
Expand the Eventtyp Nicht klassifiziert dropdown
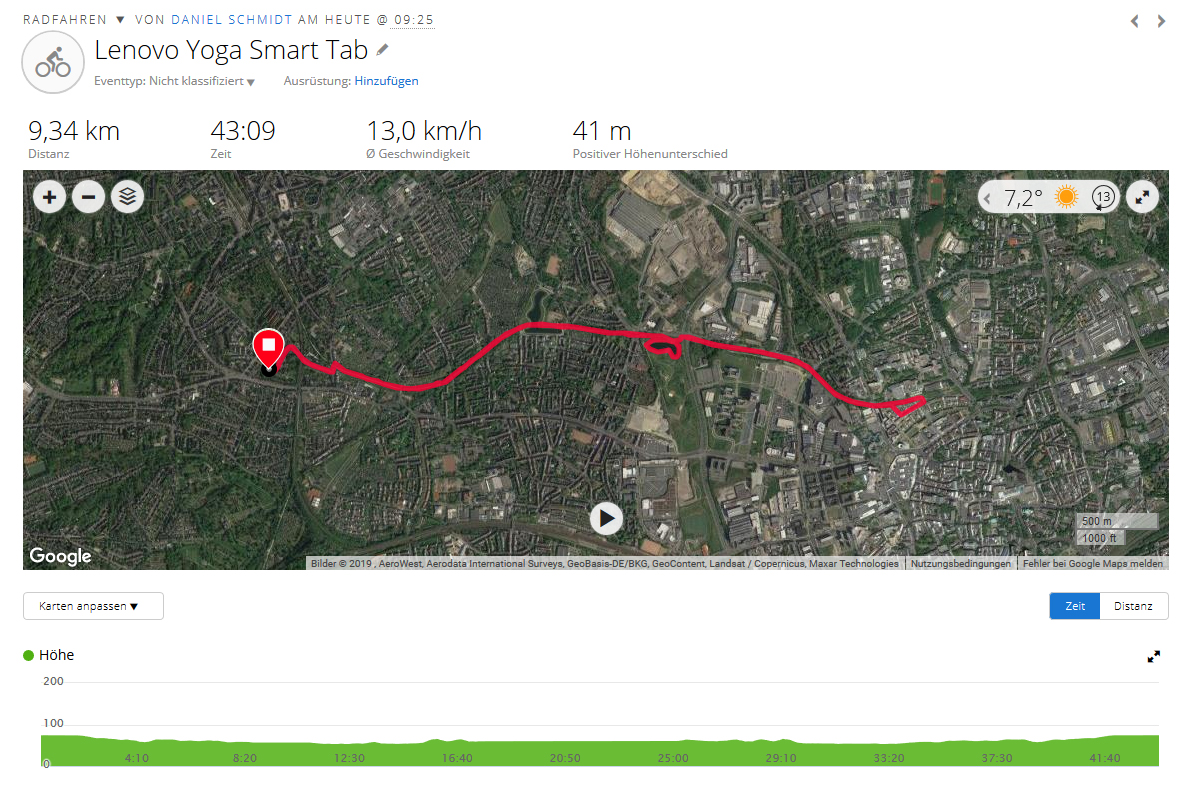tap(202, 82)
